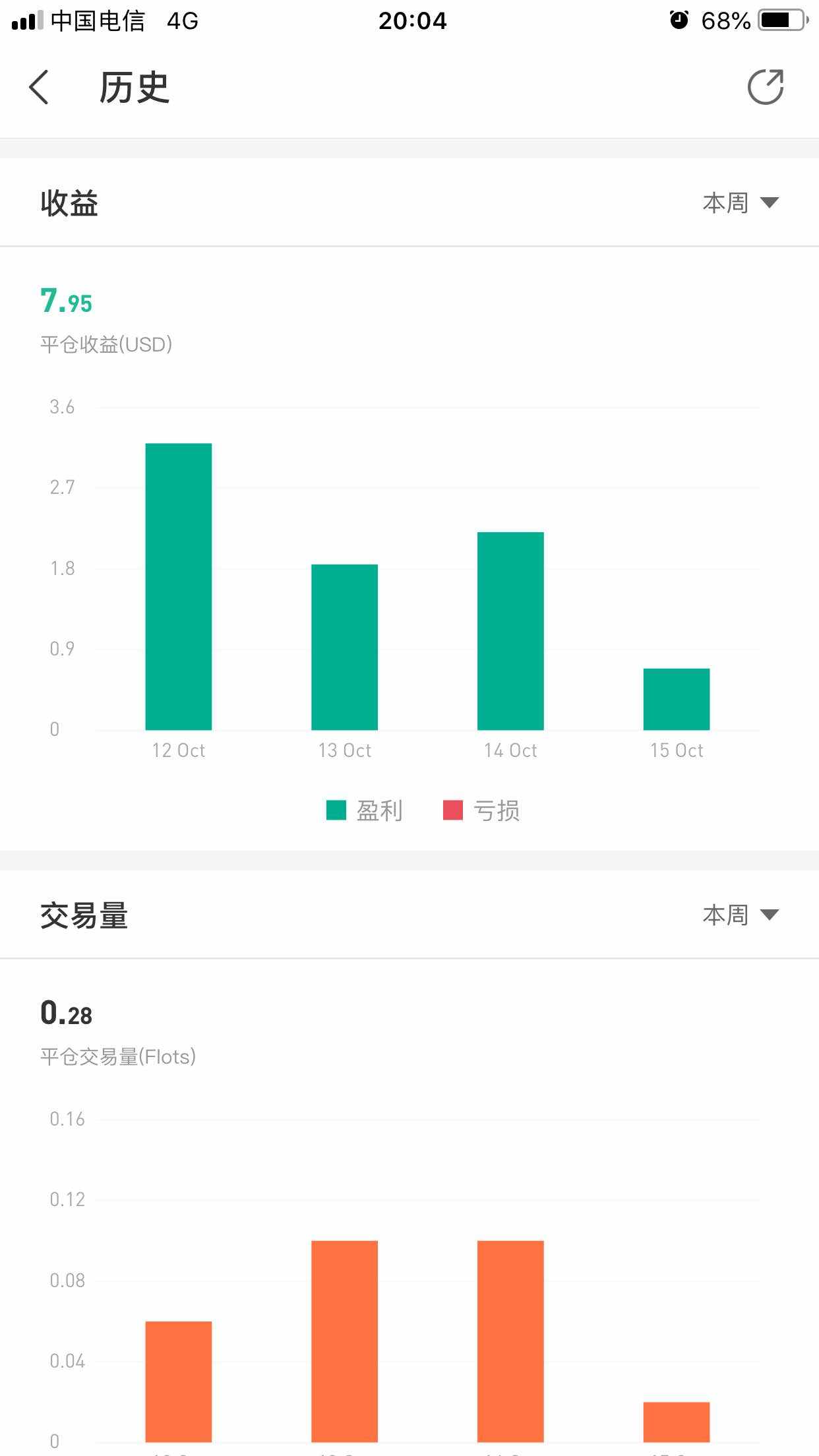This screenshot has width=819, height=1456.
Task: Share the history report
Action: 765,88
